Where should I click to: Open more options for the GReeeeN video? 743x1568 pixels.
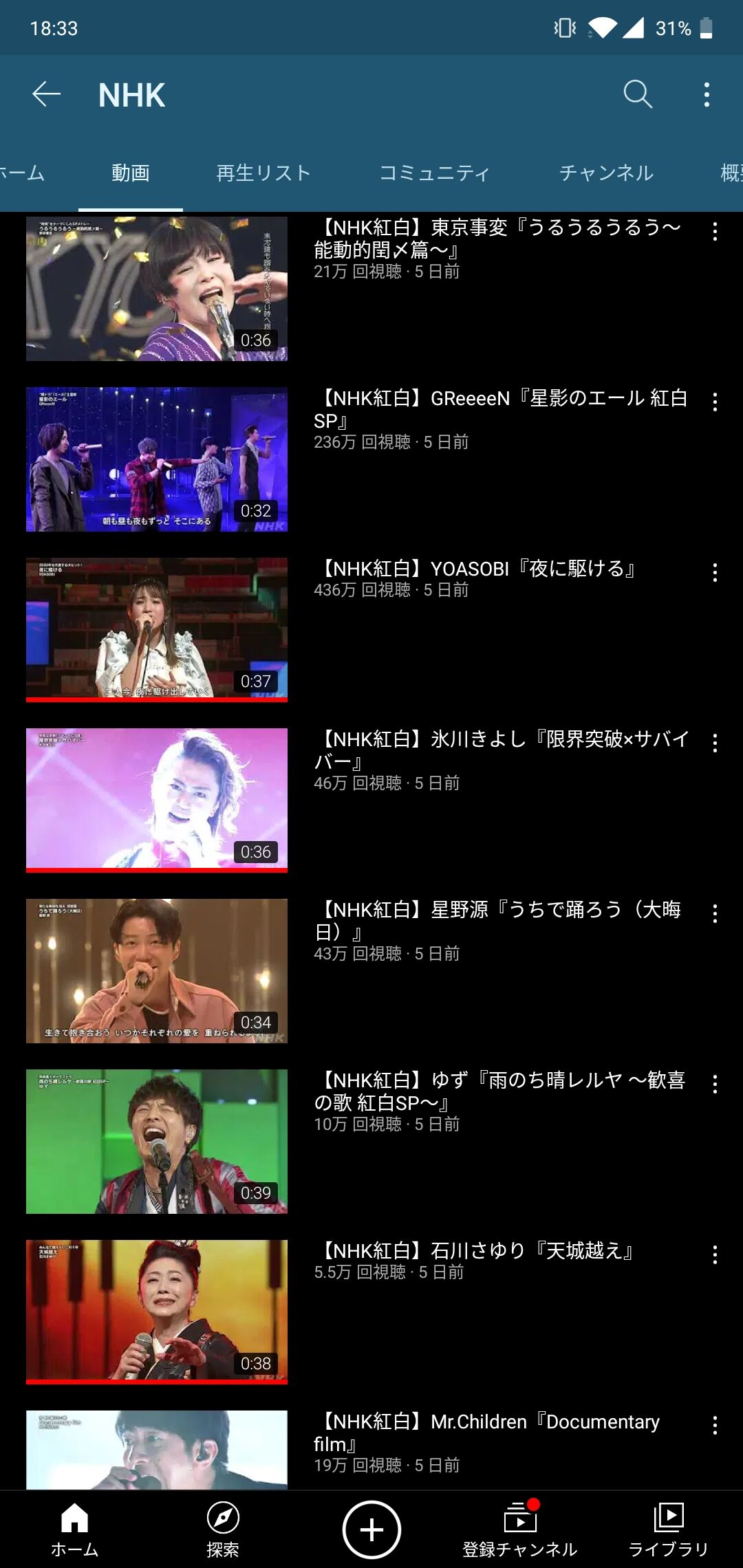click(715, 402)
